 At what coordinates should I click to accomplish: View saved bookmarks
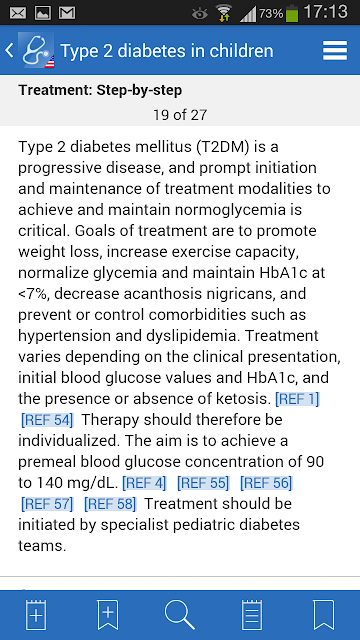pos(324,615)
